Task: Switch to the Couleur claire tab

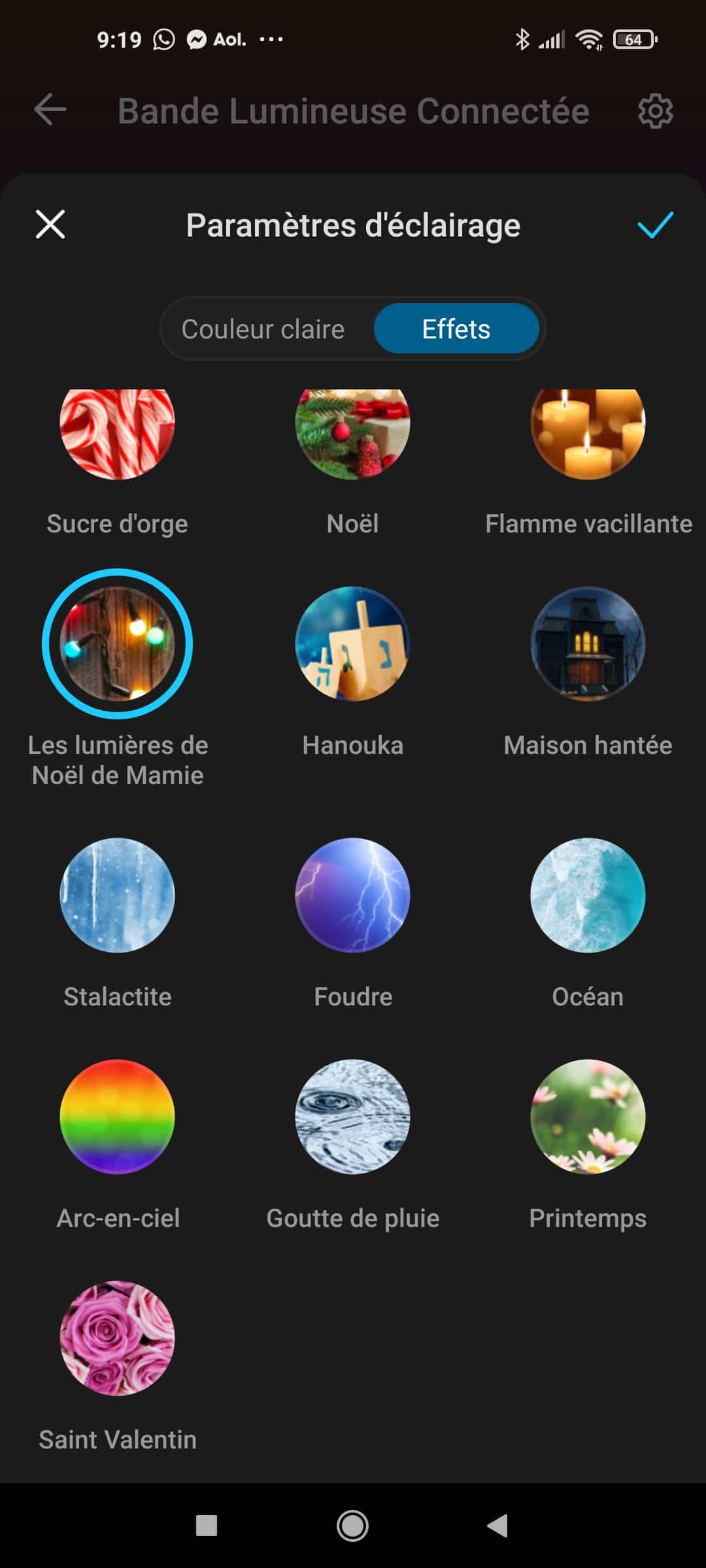Action: [263, 329]
